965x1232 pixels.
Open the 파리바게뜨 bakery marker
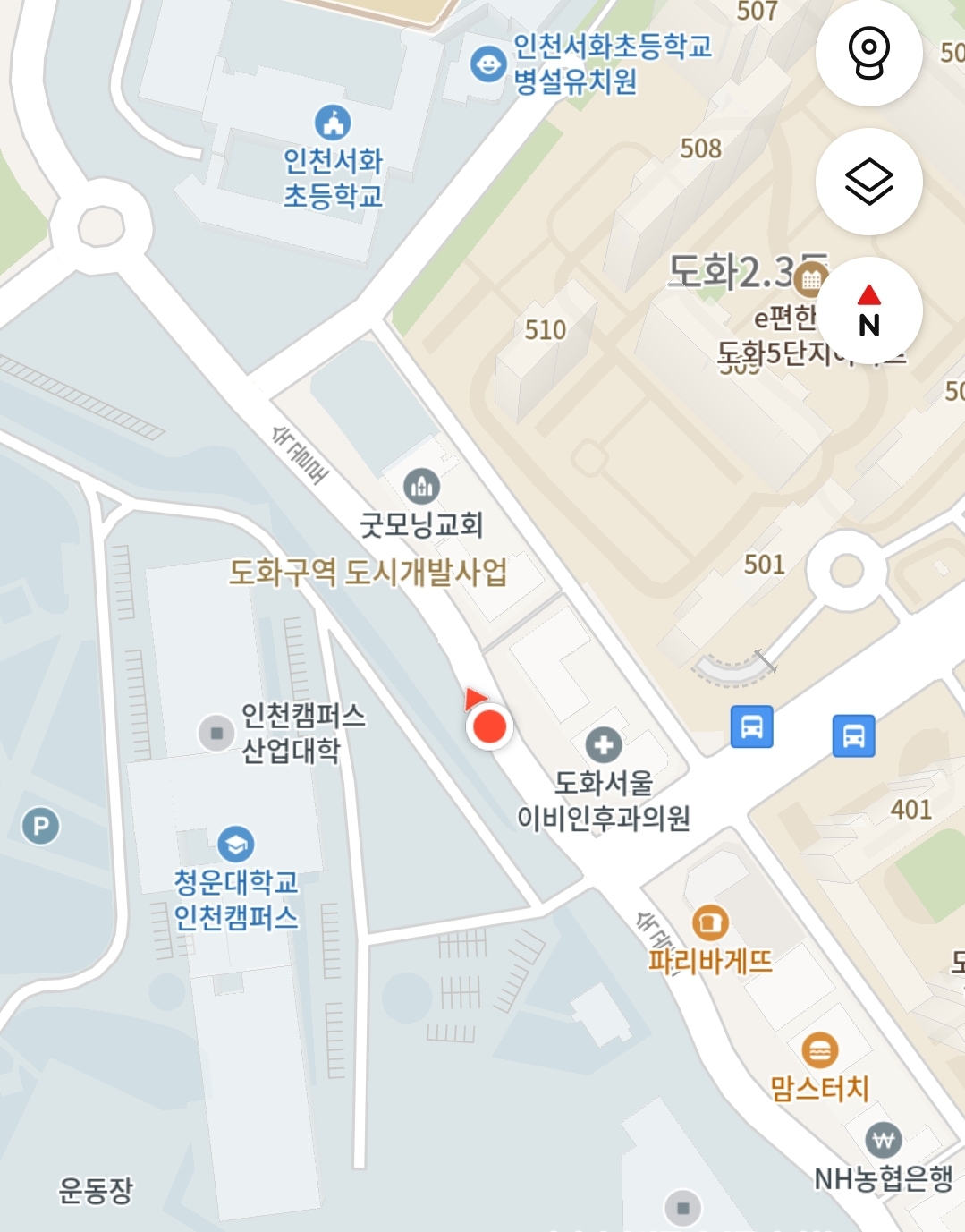coord(709,922)
